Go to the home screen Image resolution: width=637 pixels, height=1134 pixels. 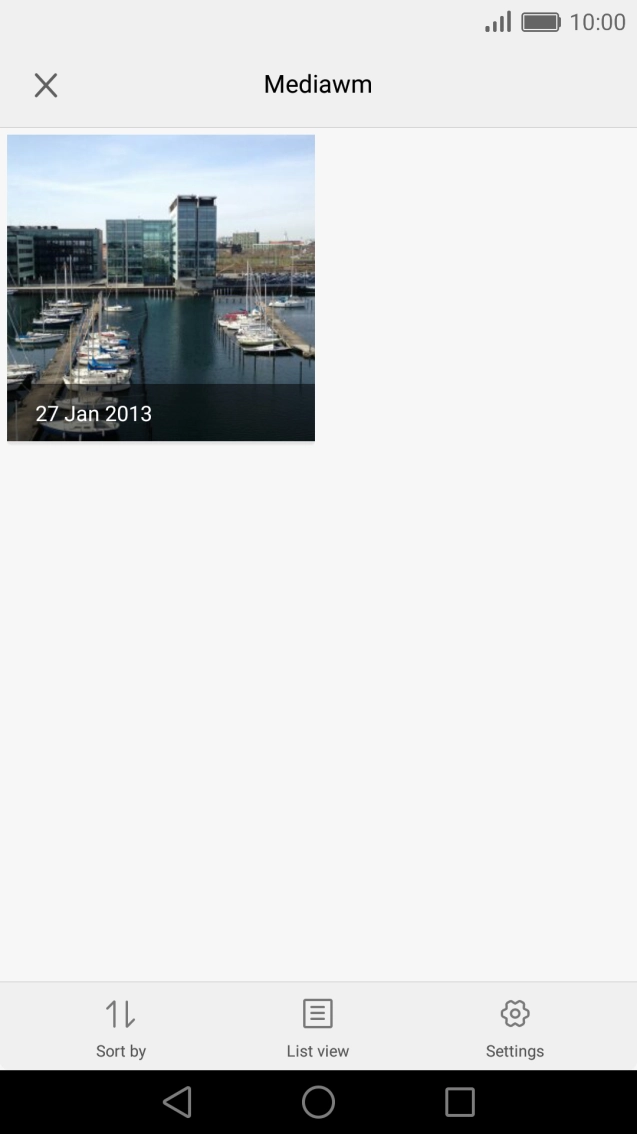[x=318, y=1101]
